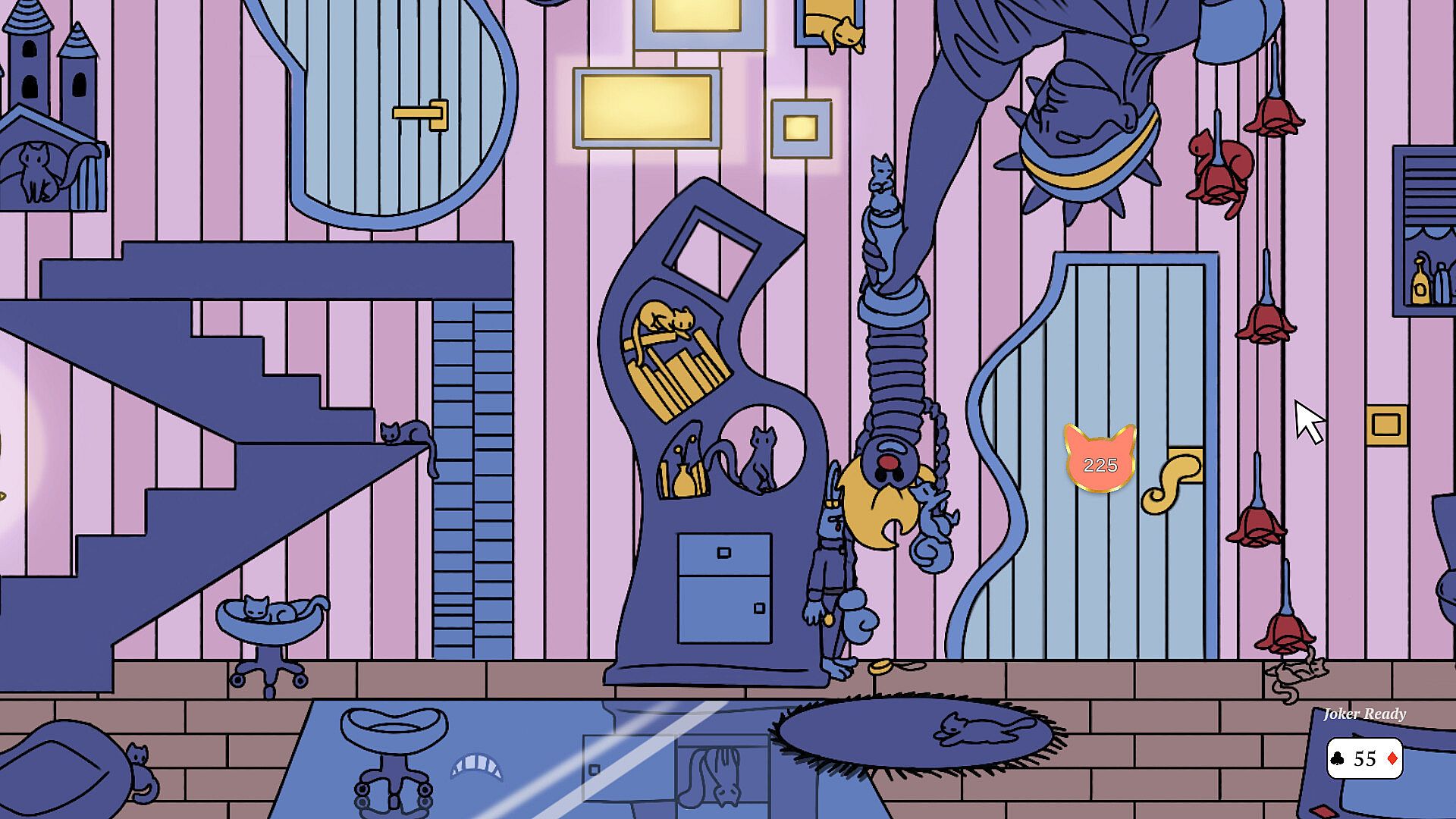Tap the cat curled in the swivel chair

pyautogui.click(x=275, y=609)
